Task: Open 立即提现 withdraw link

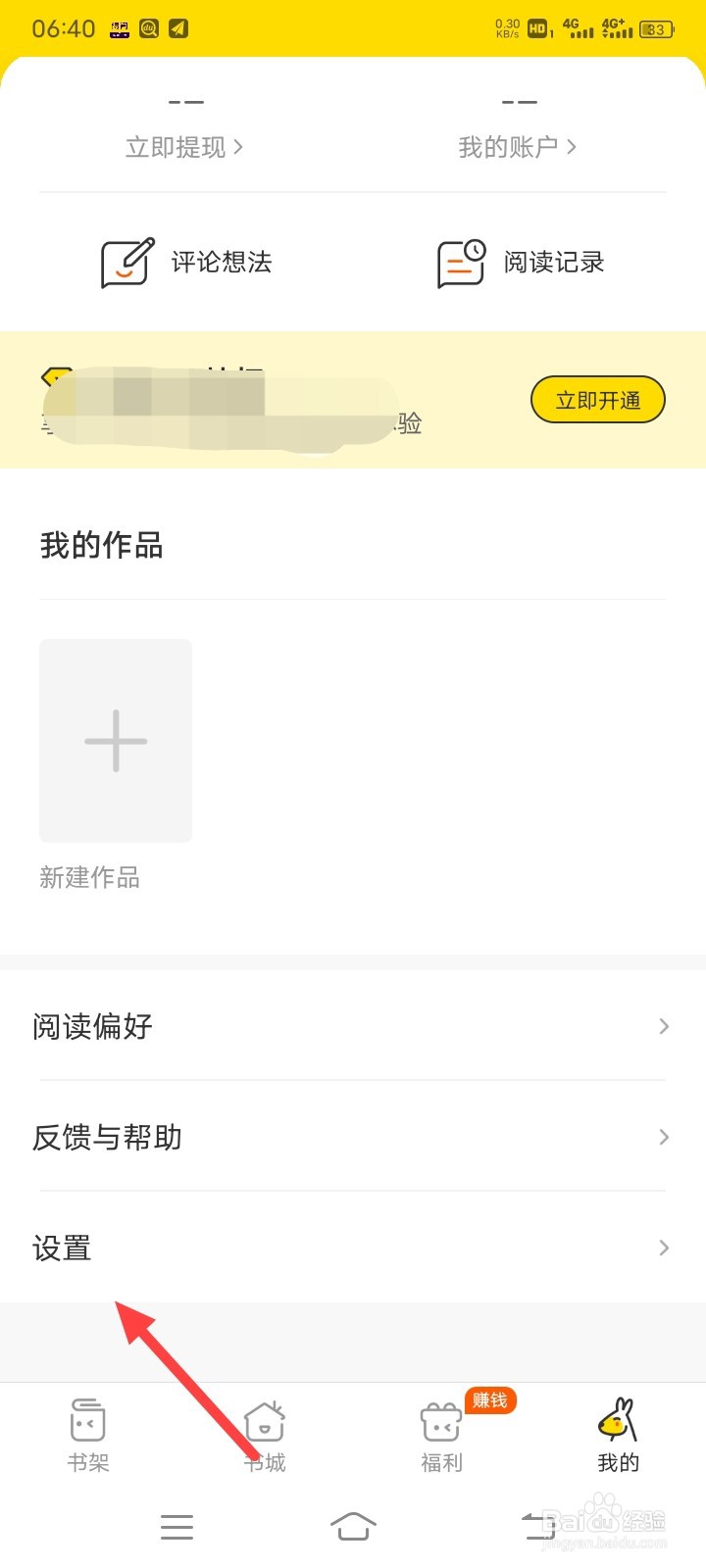Action: (184, 144)
